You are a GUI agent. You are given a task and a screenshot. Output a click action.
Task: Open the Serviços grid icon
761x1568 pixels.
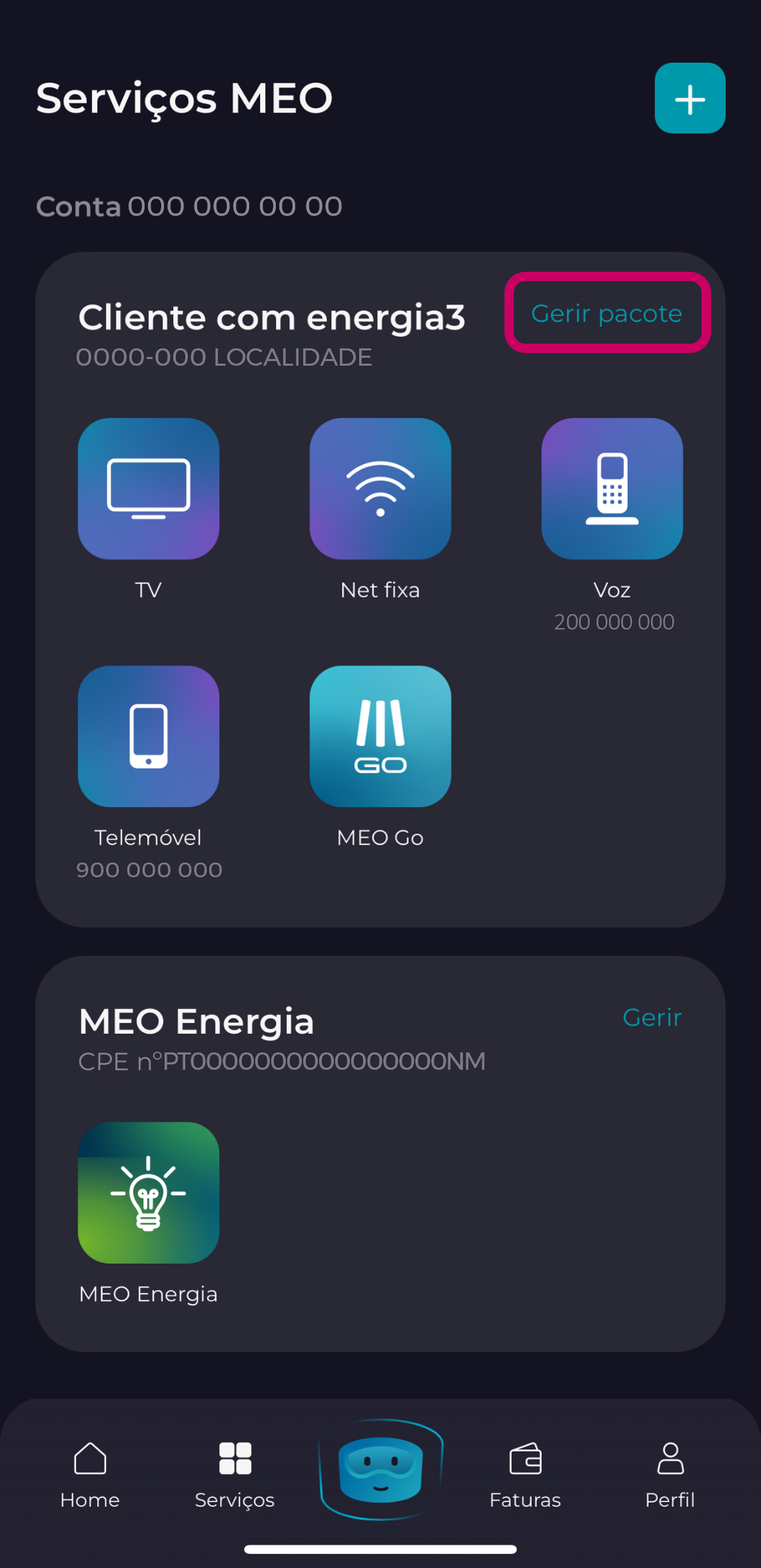(235, 1459)
